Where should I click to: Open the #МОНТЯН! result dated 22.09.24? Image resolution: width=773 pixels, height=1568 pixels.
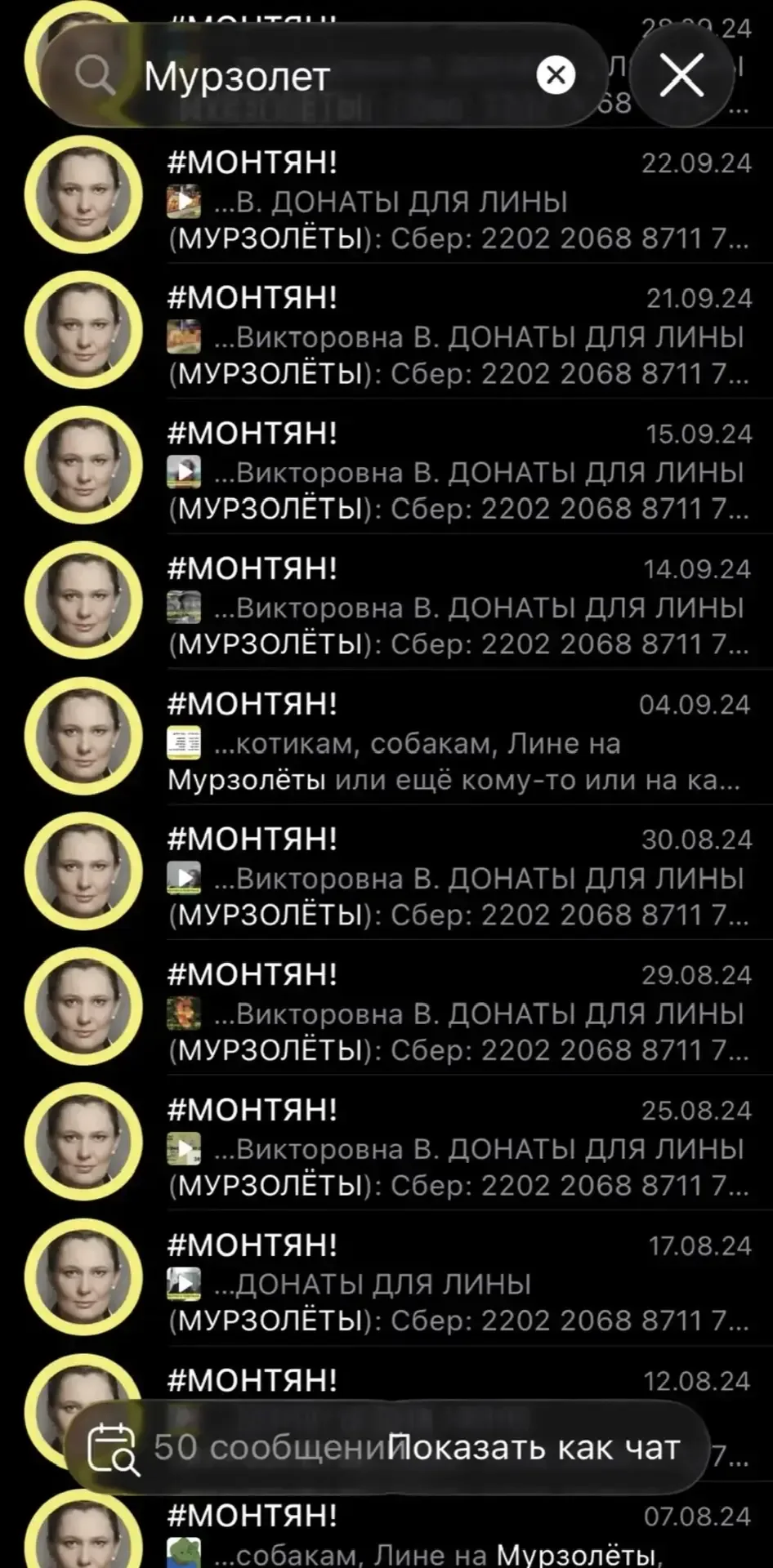click(458, 201)
